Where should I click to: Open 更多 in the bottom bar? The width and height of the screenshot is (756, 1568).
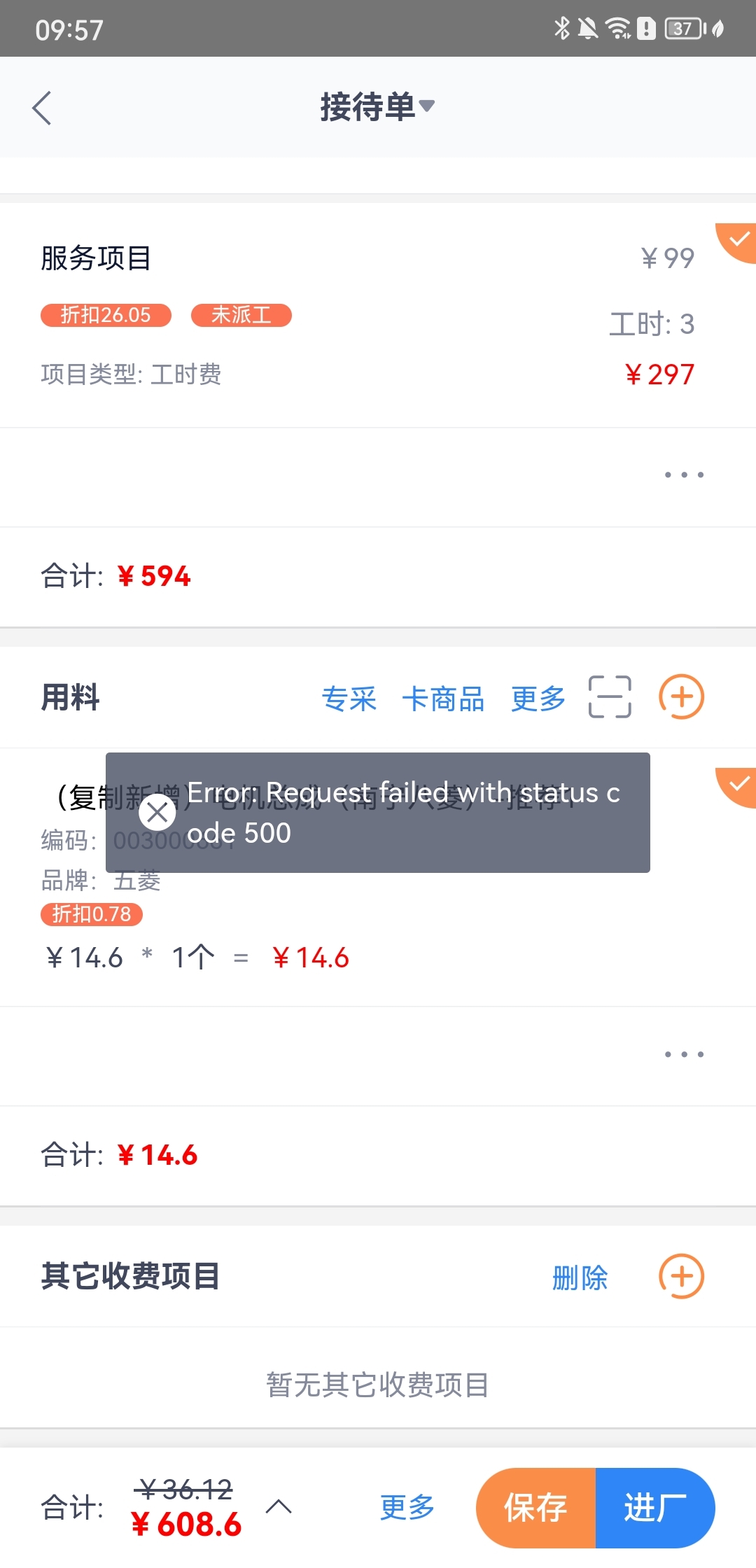407,1507
